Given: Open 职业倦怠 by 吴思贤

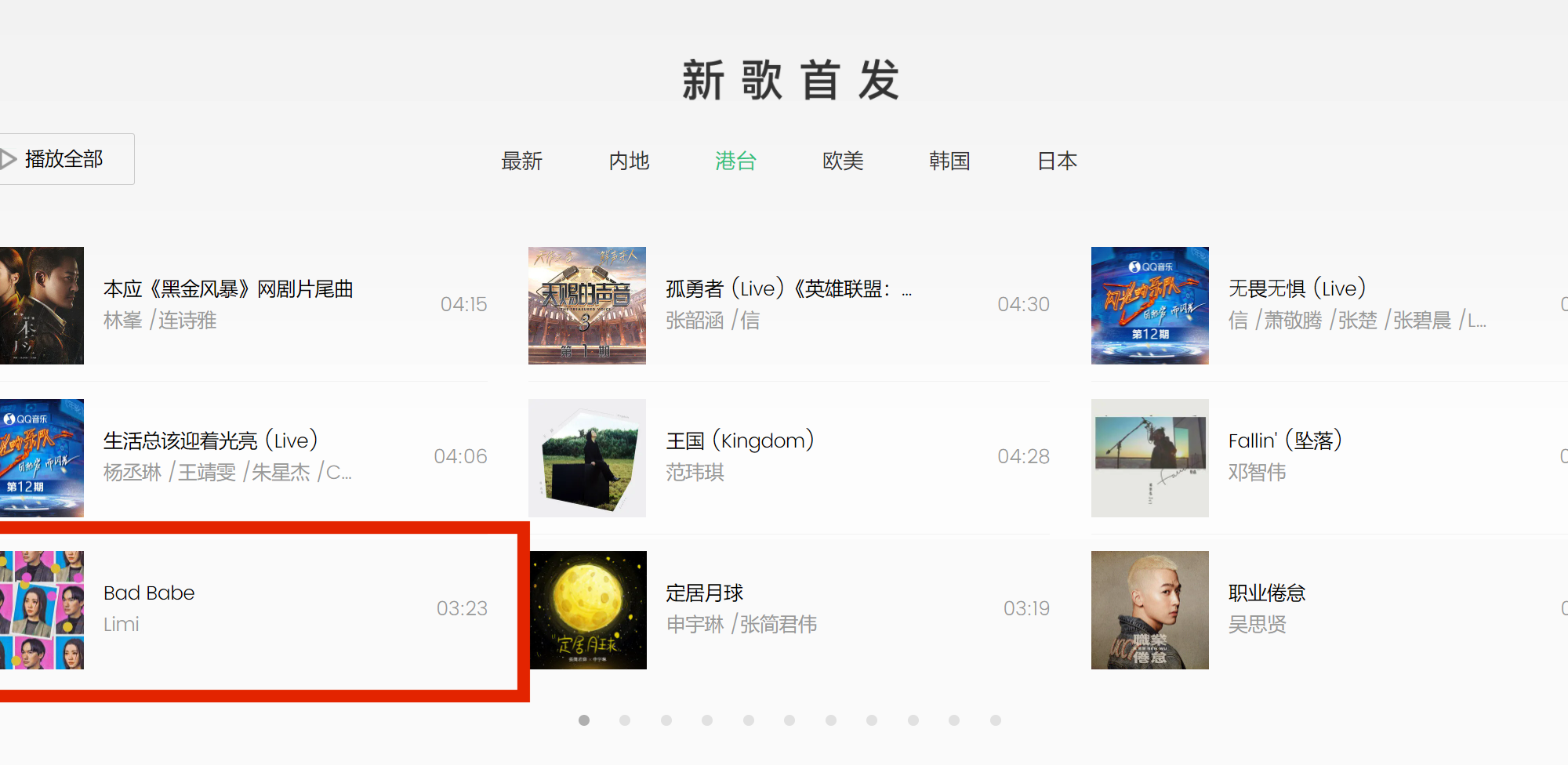Looking at the screenshot, I should coord(1266,593).
